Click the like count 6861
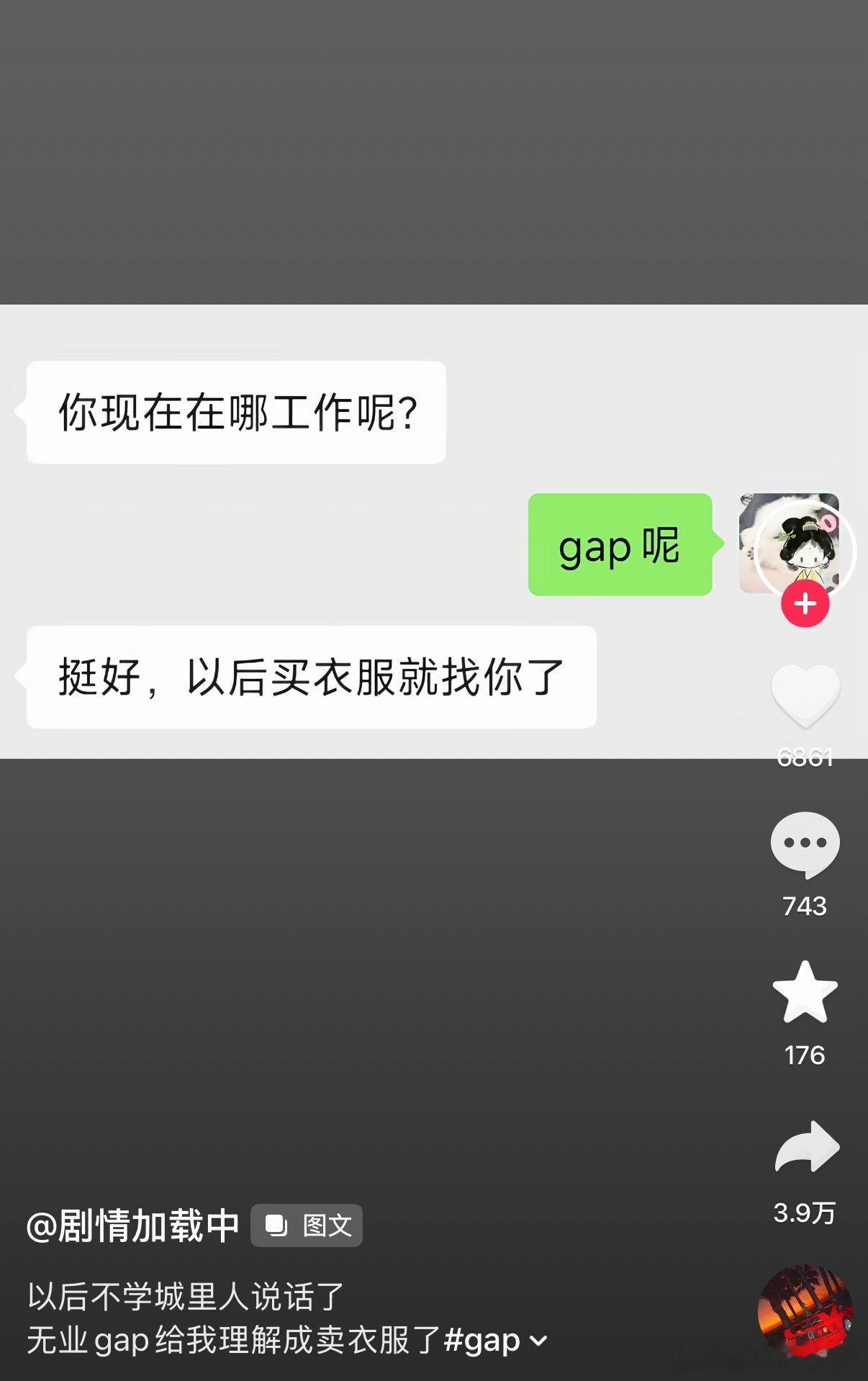Image resolution: width=868 pixels, height=1381 pixels. [x=805, y=756]
